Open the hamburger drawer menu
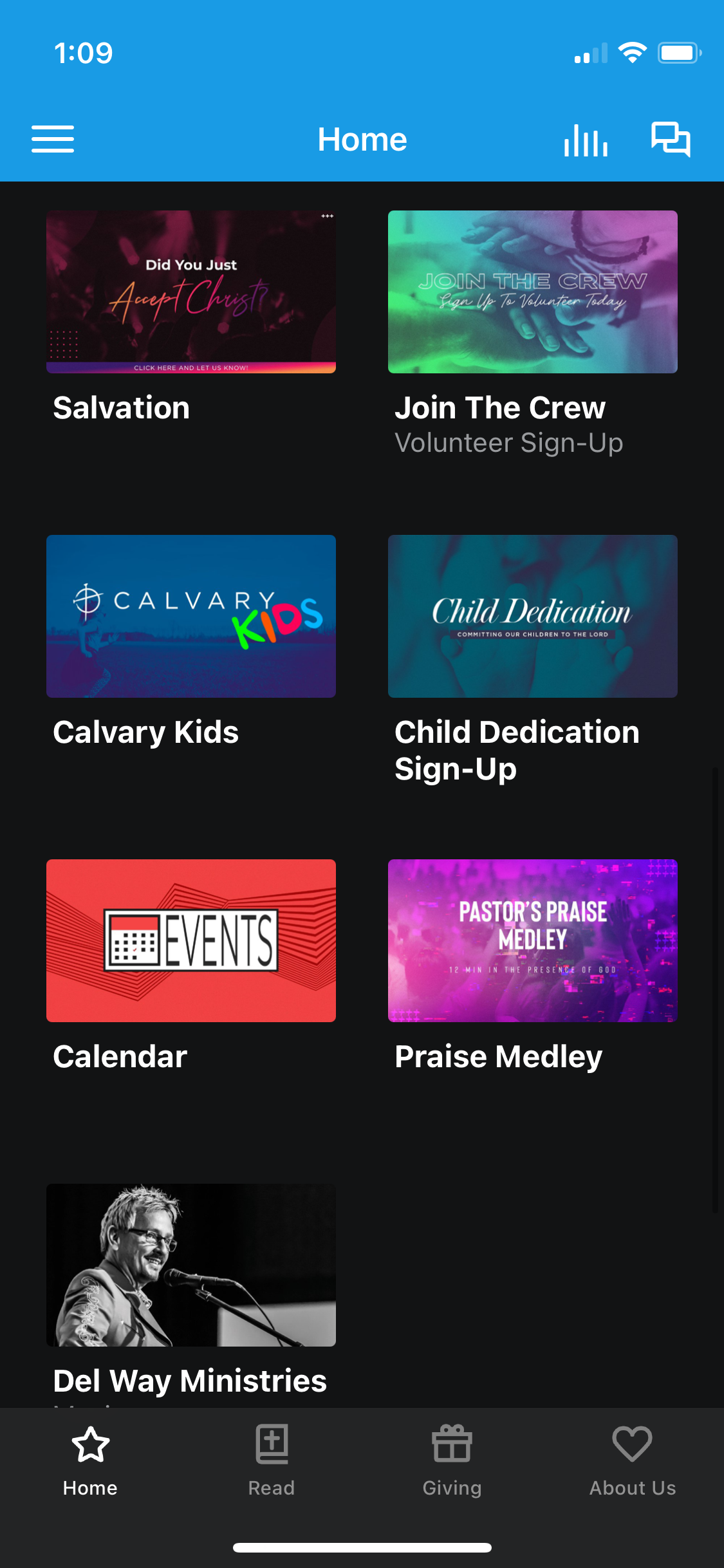This screenshot has height=1568, width=724. pyautogui.click(x=53, y=139)
